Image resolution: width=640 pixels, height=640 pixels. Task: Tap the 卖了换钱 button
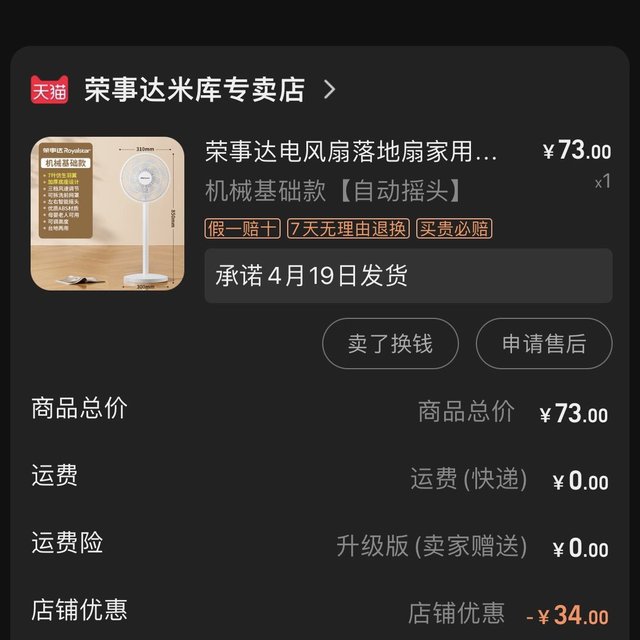[390, 344]
